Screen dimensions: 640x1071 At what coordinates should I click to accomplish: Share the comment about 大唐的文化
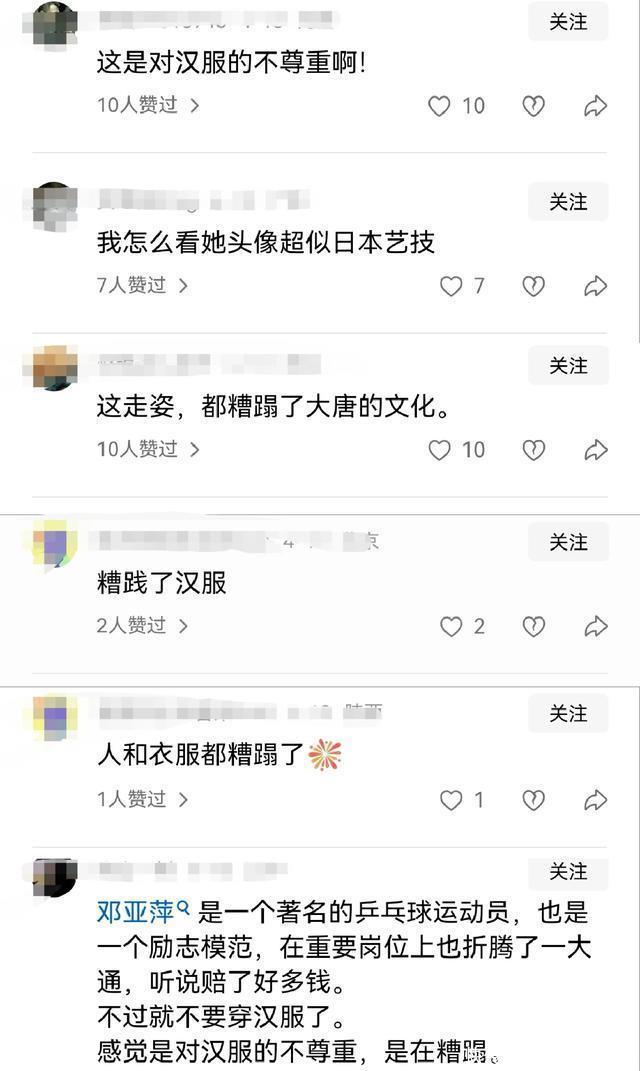click(x=595, y=449)
